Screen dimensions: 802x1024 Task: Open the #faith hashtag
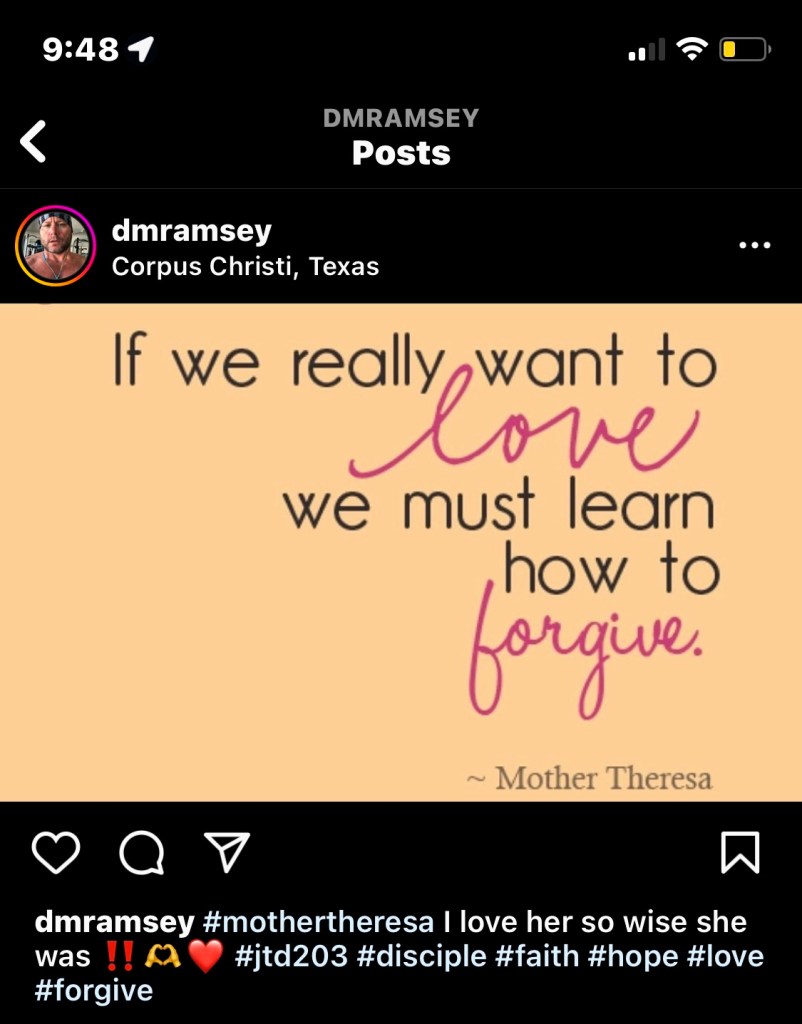pyautogui.click(x=537, y=956)
